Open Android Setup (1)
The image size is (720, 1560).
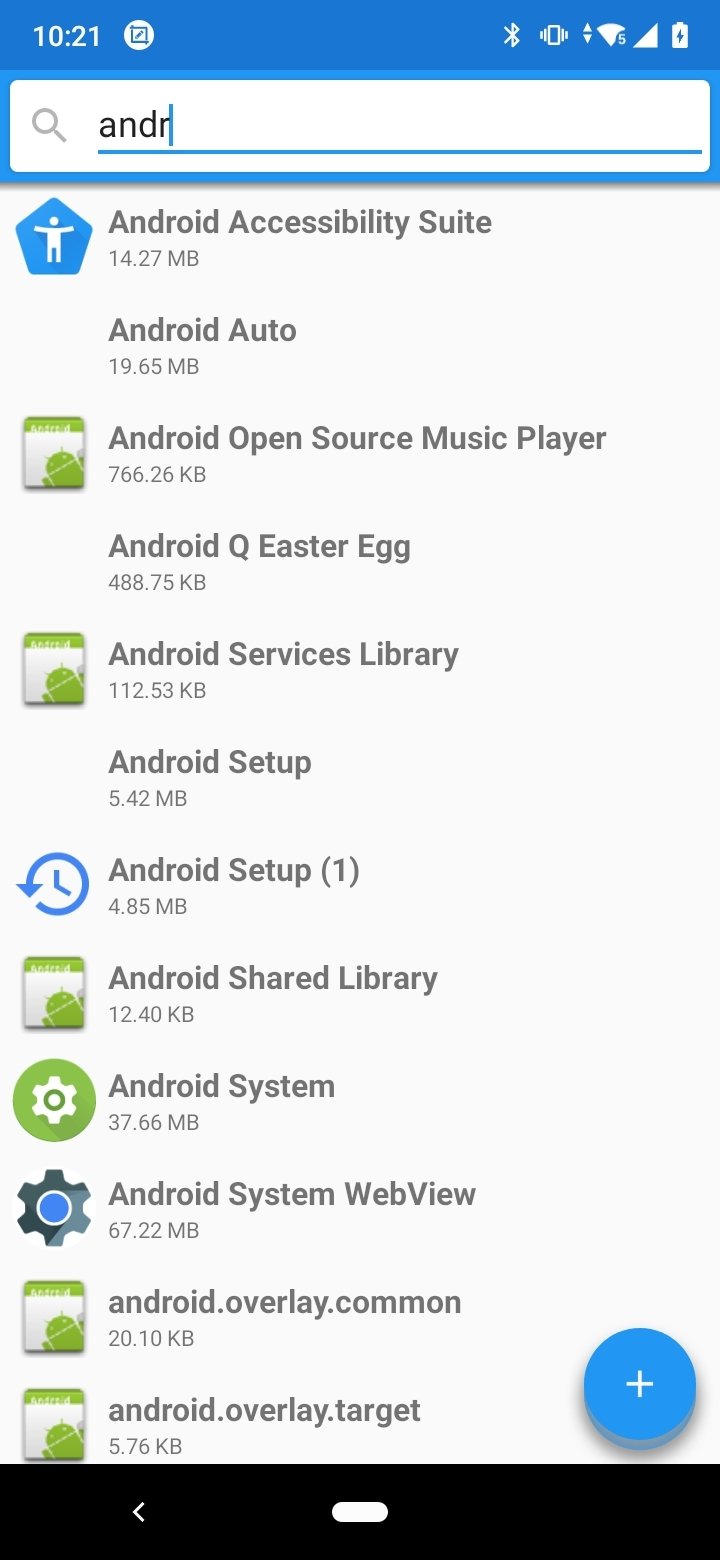tap(360, 884)
